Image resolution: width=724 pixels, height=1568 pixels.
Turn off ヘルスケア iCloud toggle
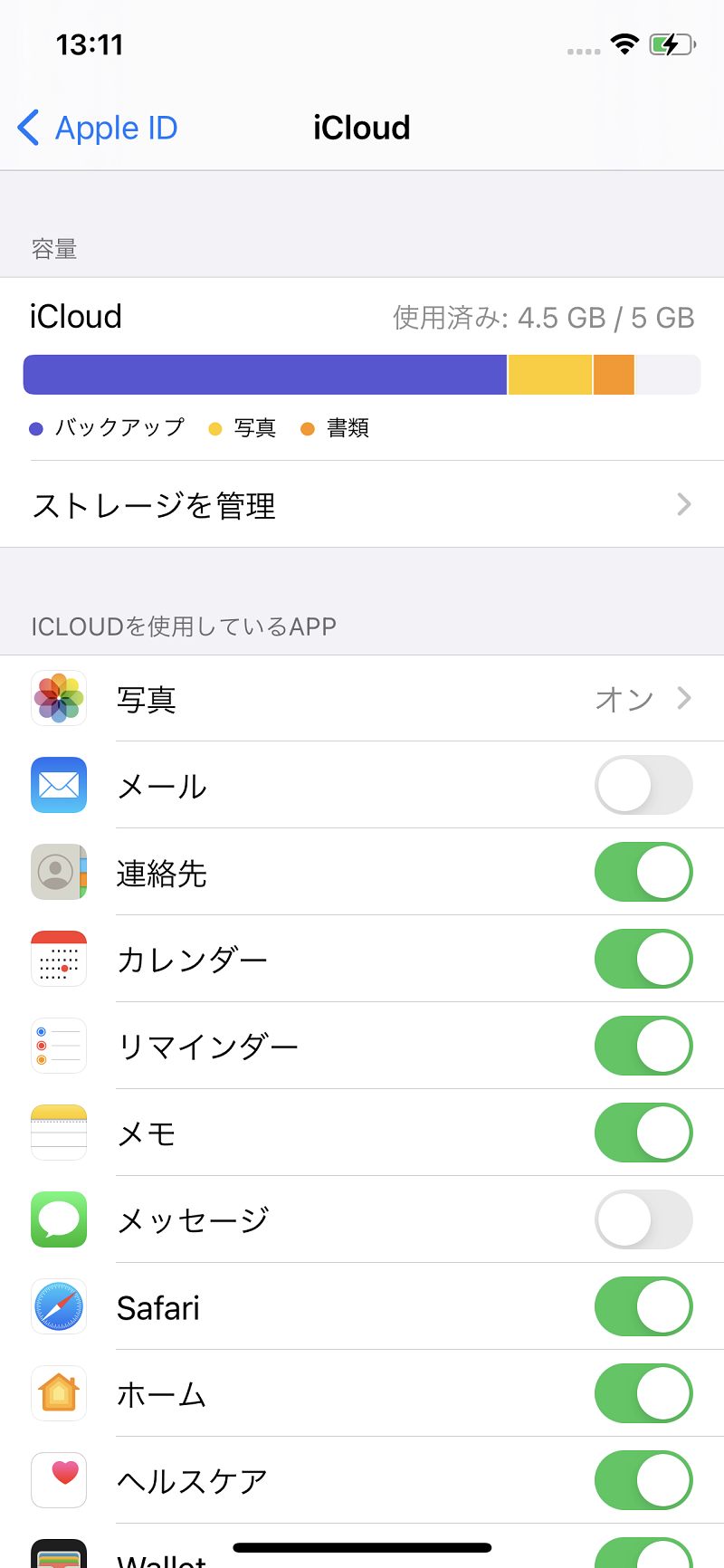click(x=643, y=1480)
